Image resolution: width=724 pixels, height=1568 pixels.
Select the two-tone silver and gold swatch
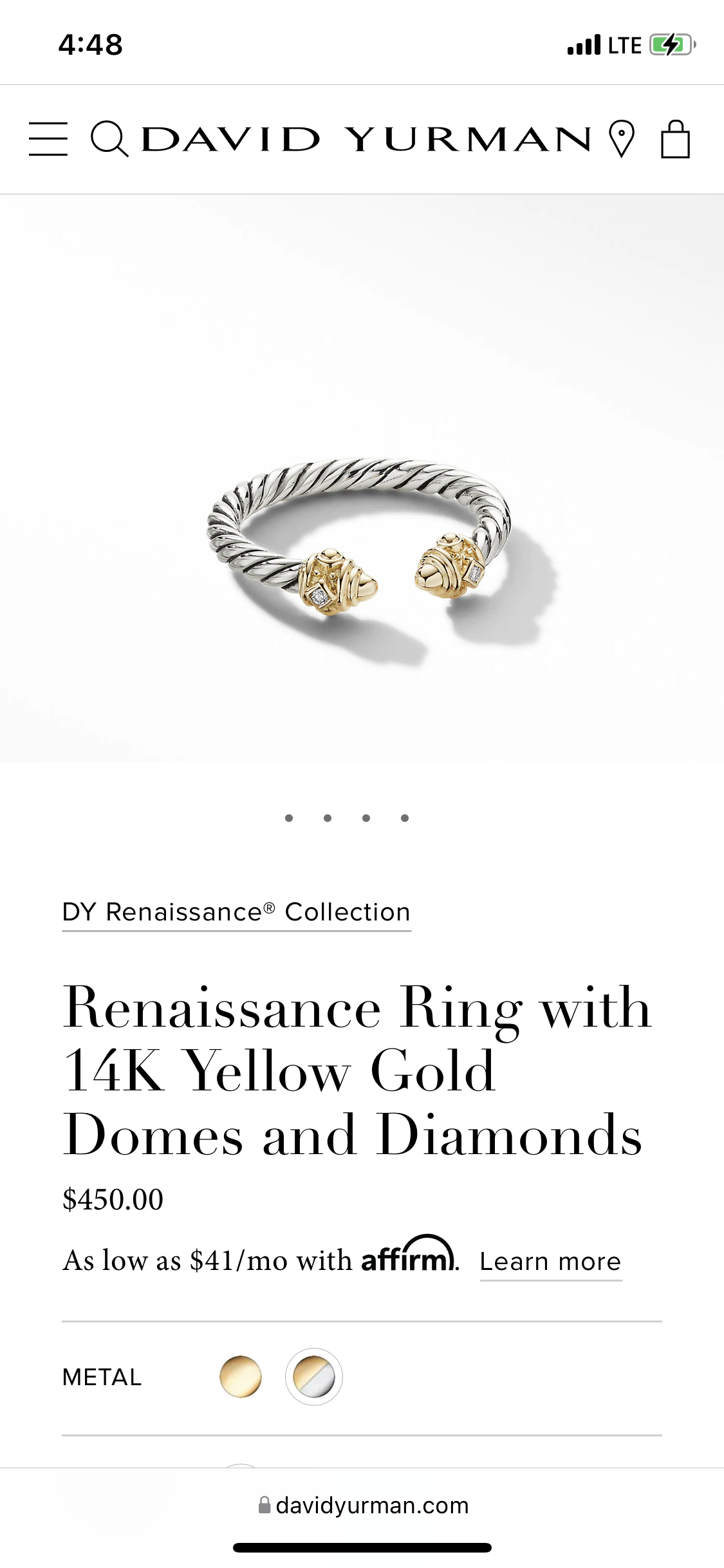(314, 1377)
